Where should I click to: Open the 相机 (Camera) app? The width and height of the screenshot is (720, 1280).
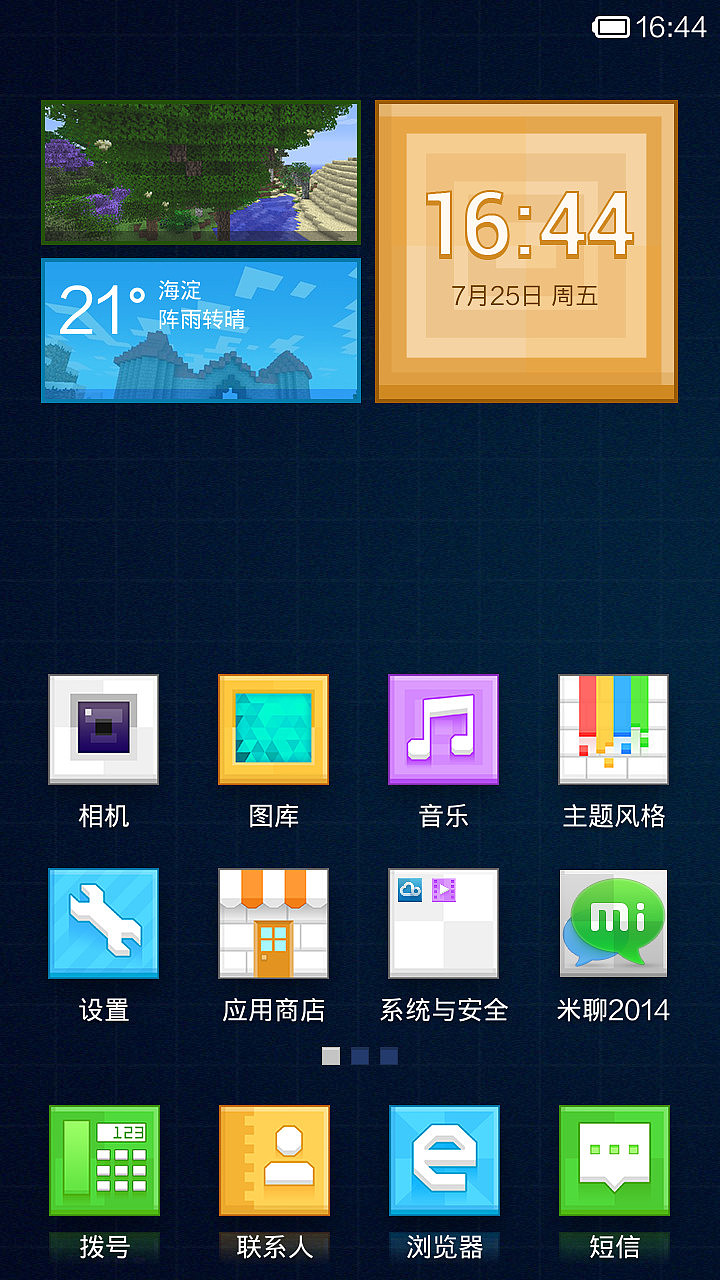103,729
